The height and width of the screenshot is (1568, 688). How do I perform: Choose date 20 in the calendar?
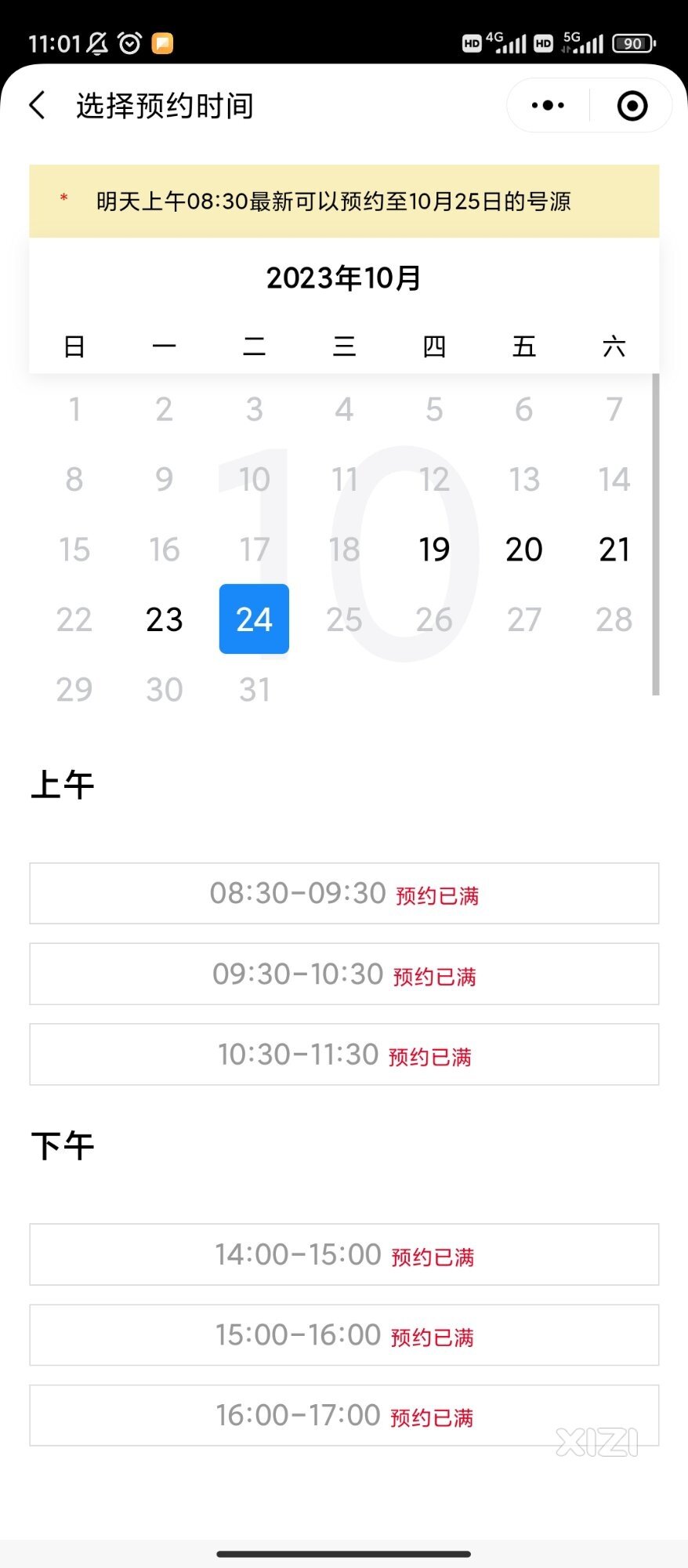point(524,550)
